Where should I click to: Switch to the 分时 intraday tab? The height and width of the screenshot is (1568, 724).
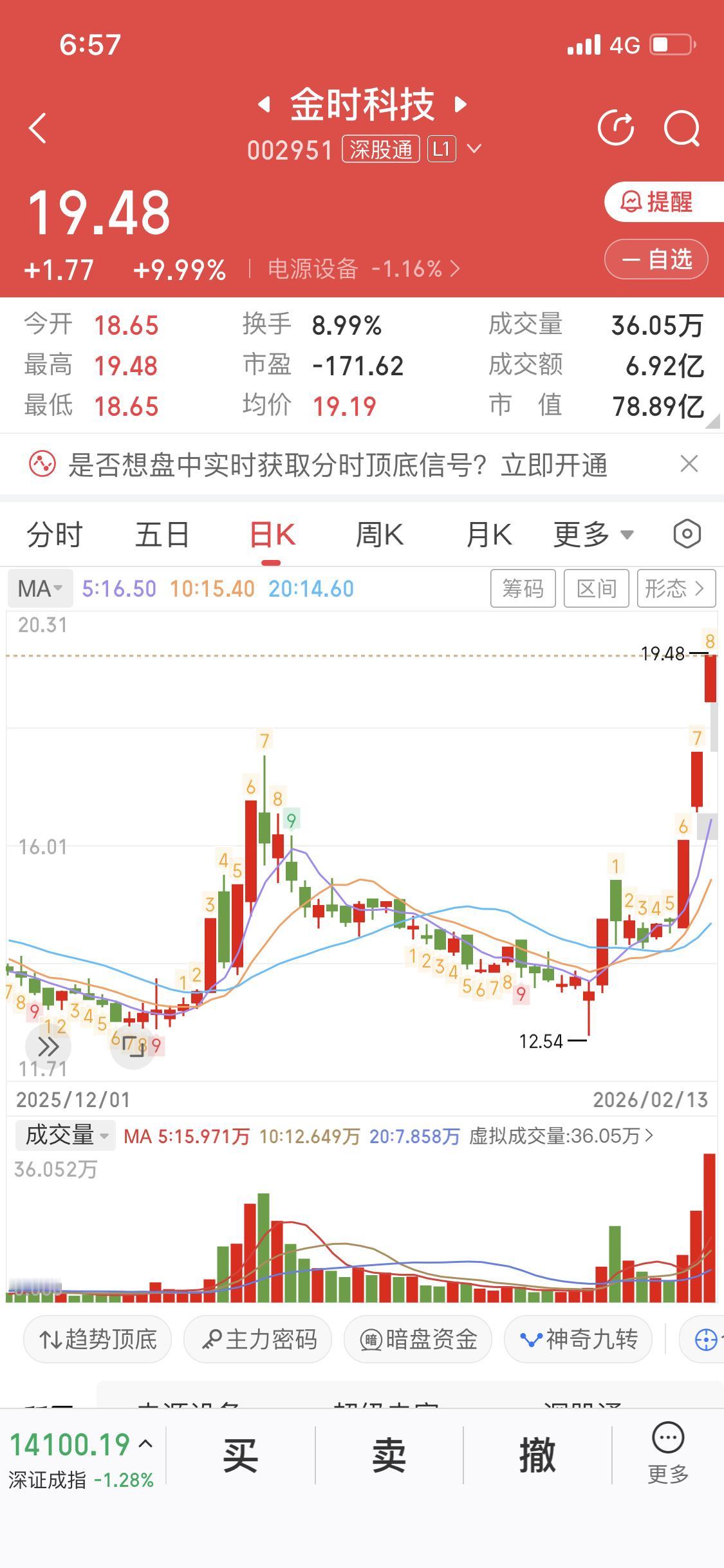coord(55,534)
